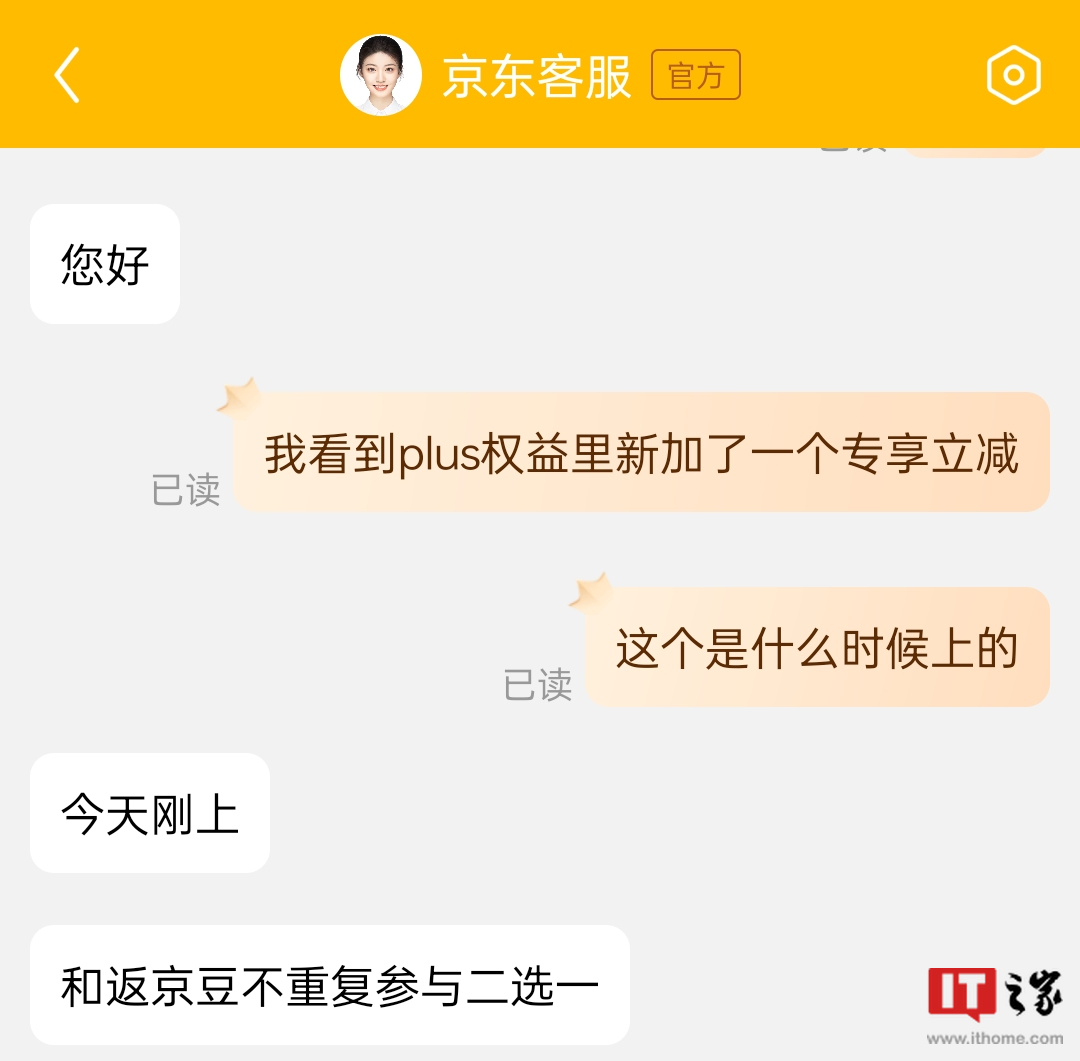Open chat settings hexagon icon
The width and height of the screenshot is (1080, 1061).
[1013, 75]
